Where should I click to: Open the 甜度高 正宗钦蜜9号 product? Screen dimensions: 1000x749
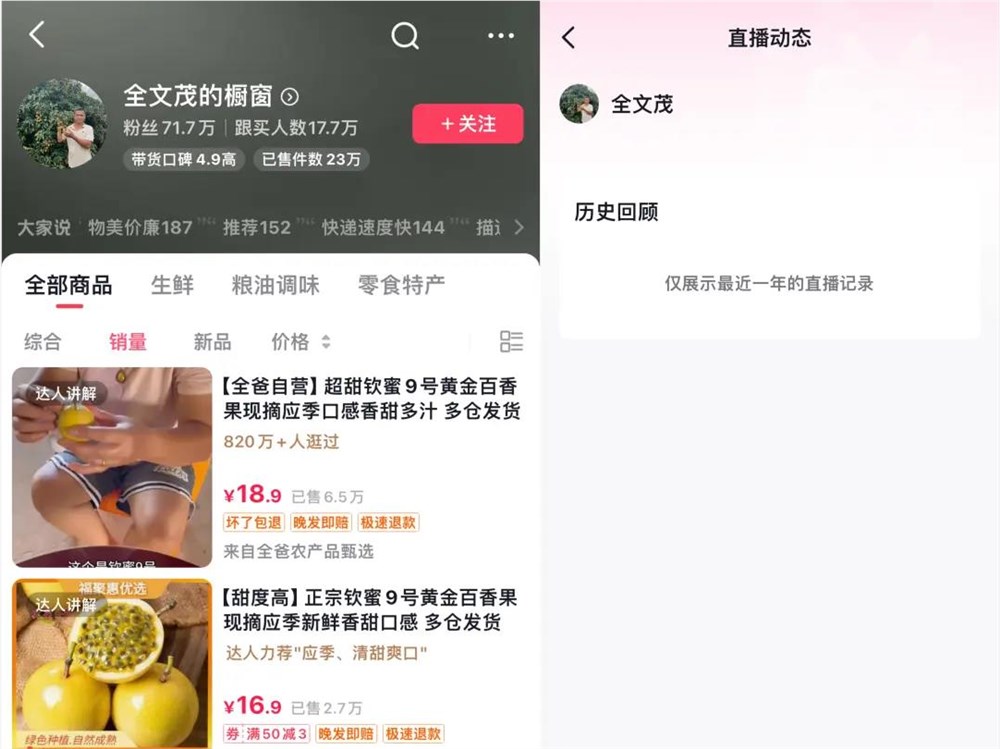(370, 610)
